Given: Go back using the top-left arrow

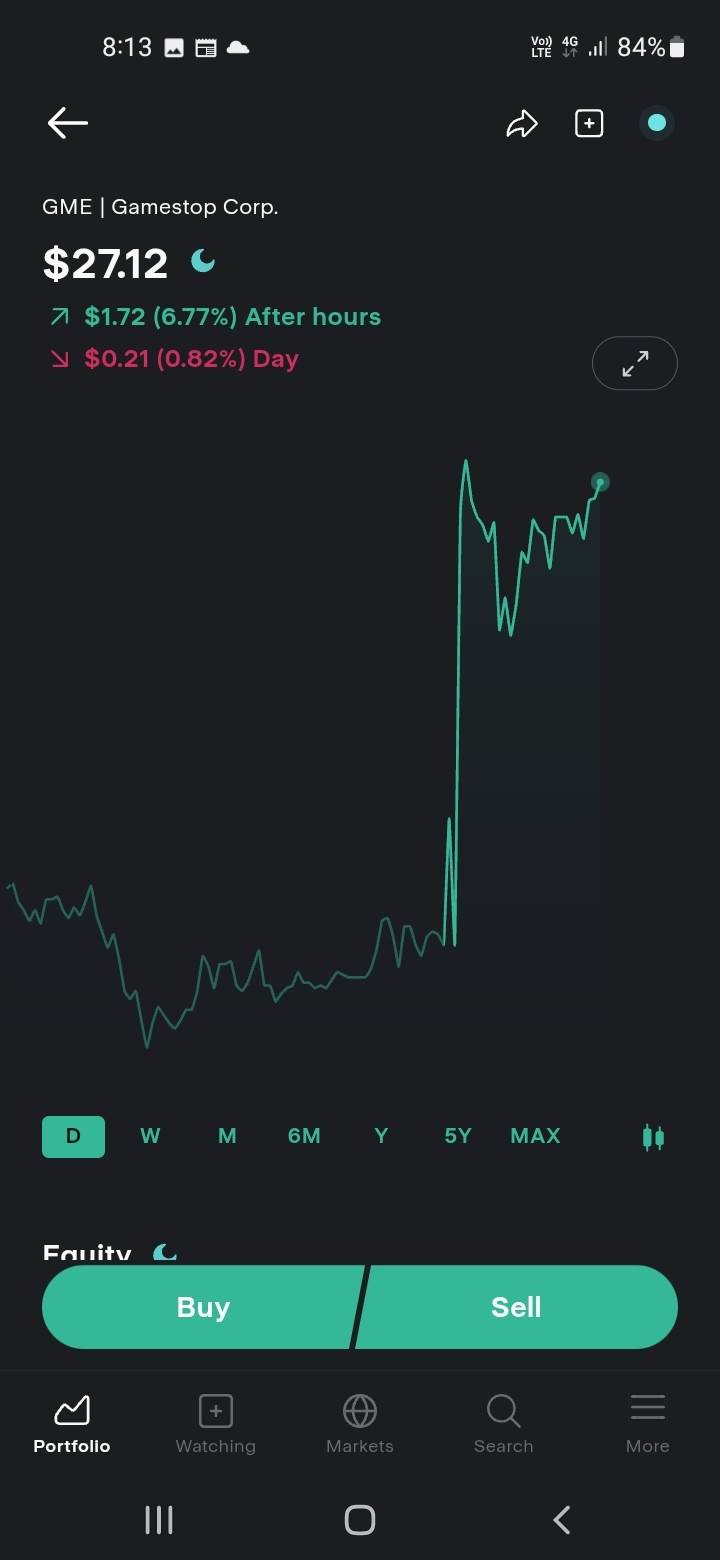Looking at the screenshot, I should pyautogui.click(x=68, y=123).
